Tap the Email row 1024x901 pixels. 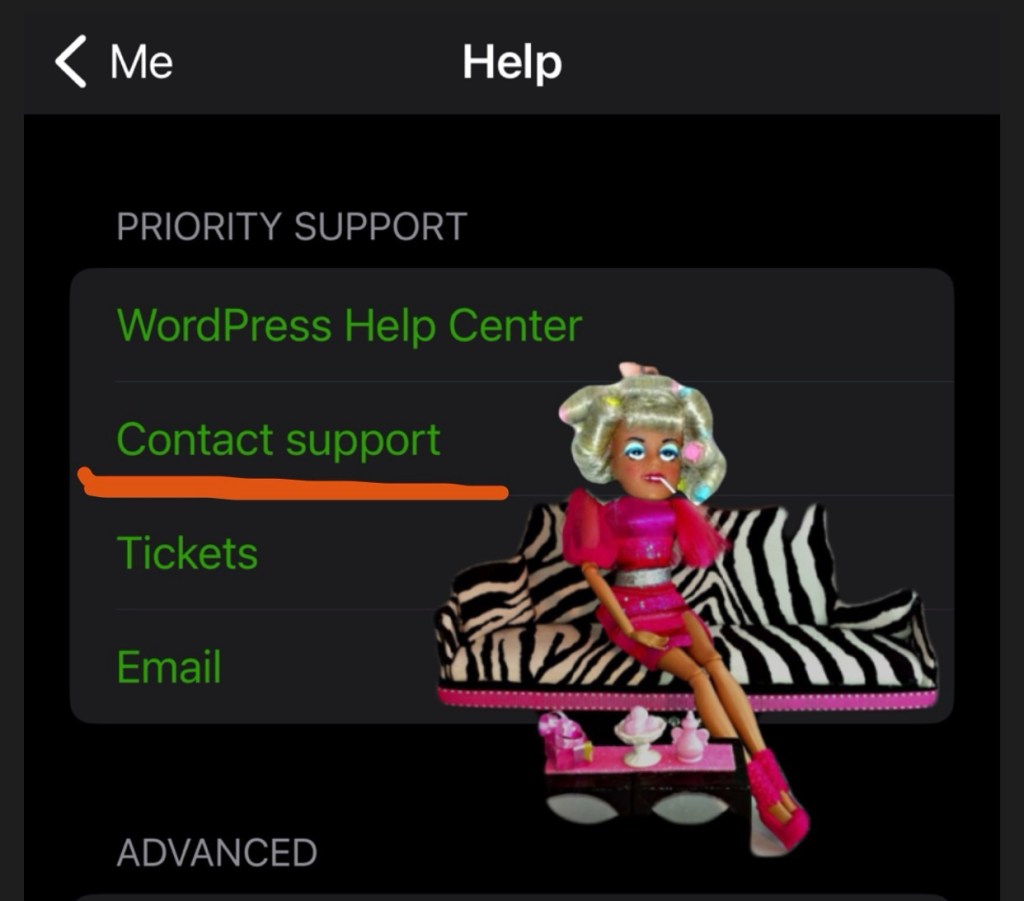pyautogui.click(x=169, y=667)
